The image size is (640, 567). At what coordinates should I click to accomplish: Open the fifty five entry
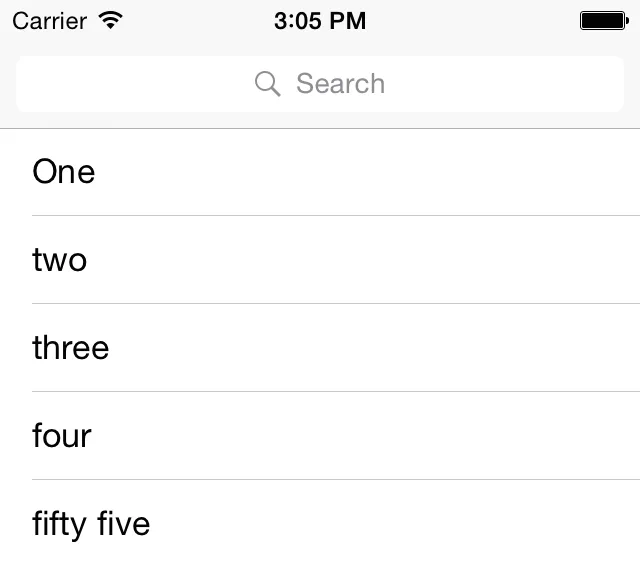pos(320,524)
